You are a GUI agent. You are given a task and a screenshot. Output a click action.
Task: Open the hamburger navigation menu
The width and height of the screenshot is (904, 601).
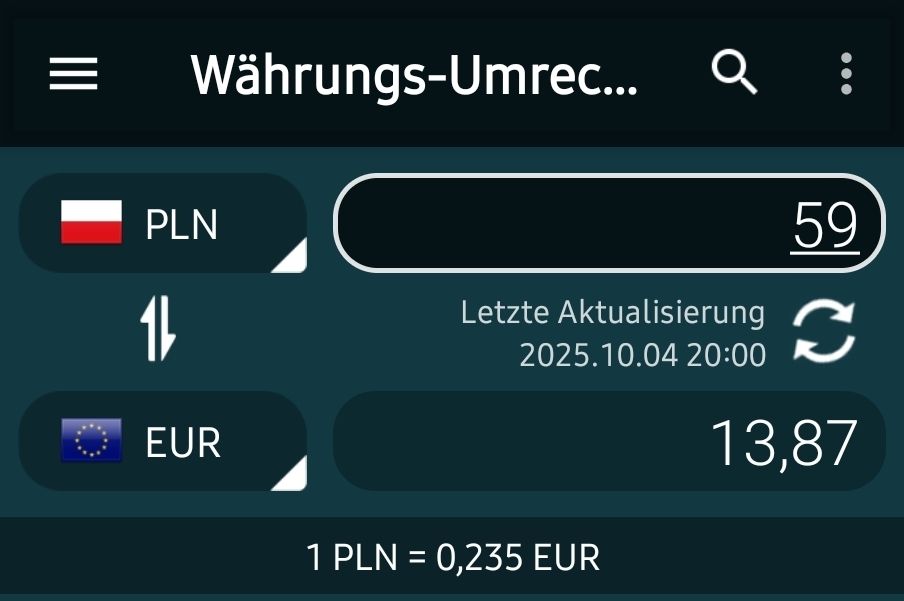(x=74, y=74)
